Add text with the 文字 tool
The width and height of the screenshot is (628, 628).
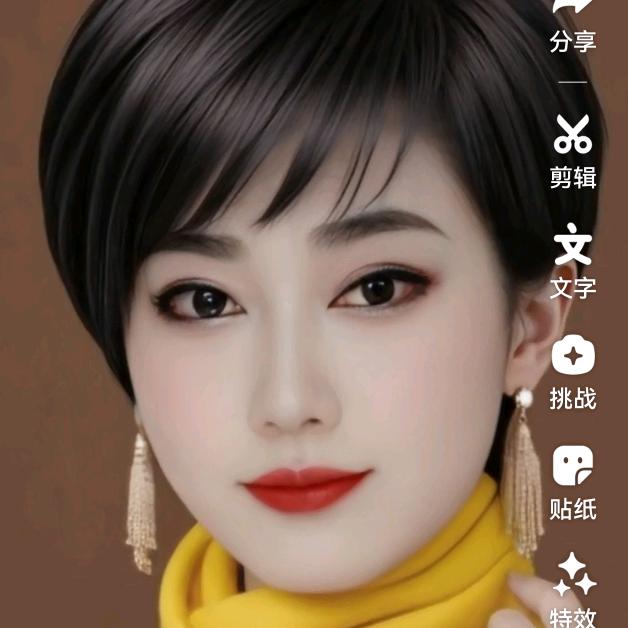coord(573,260)
